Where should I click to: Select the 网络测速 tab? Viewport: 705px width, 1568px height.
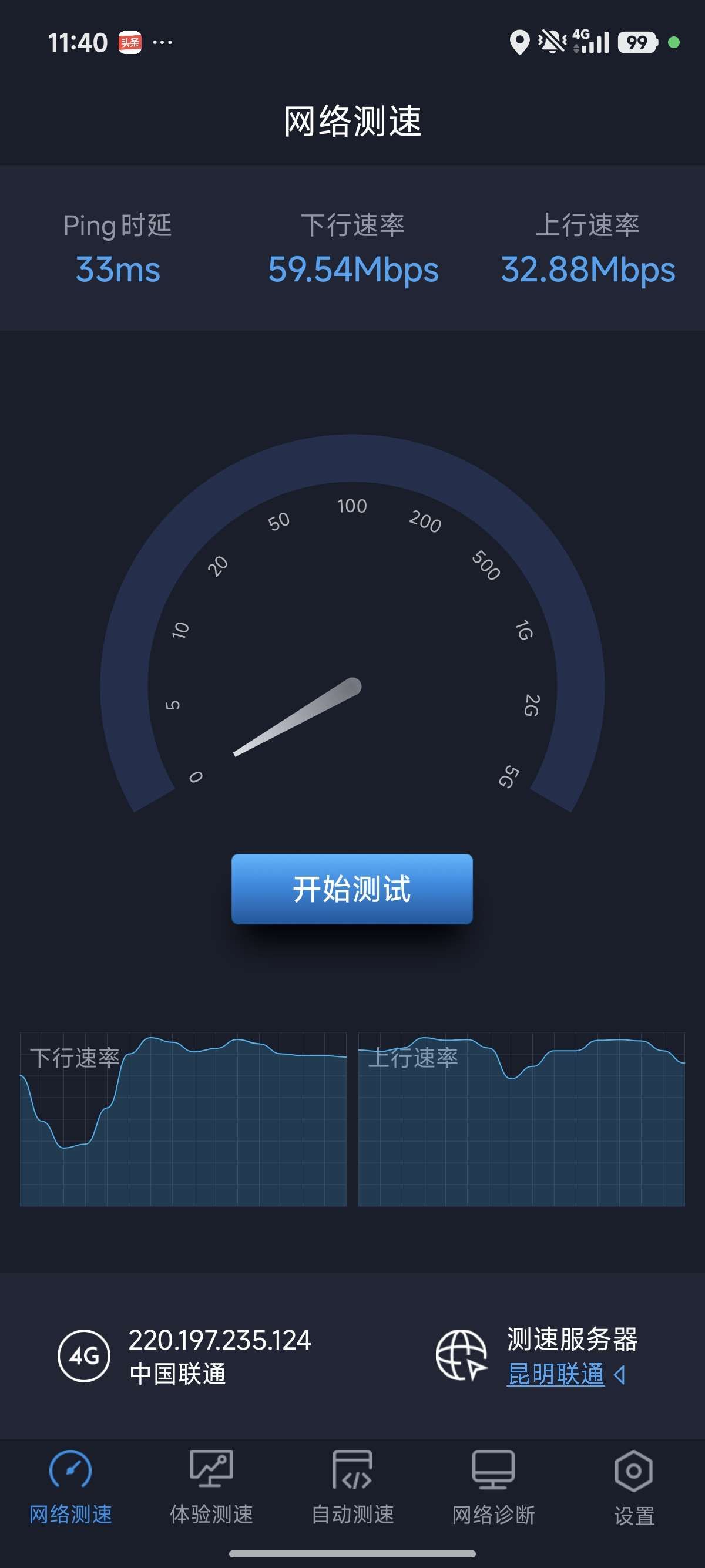click(x=70, y=1486)
